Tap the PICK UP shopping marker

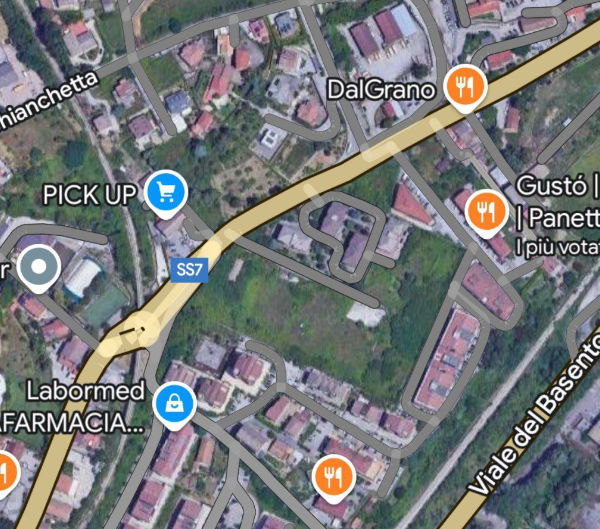(166, 192)
